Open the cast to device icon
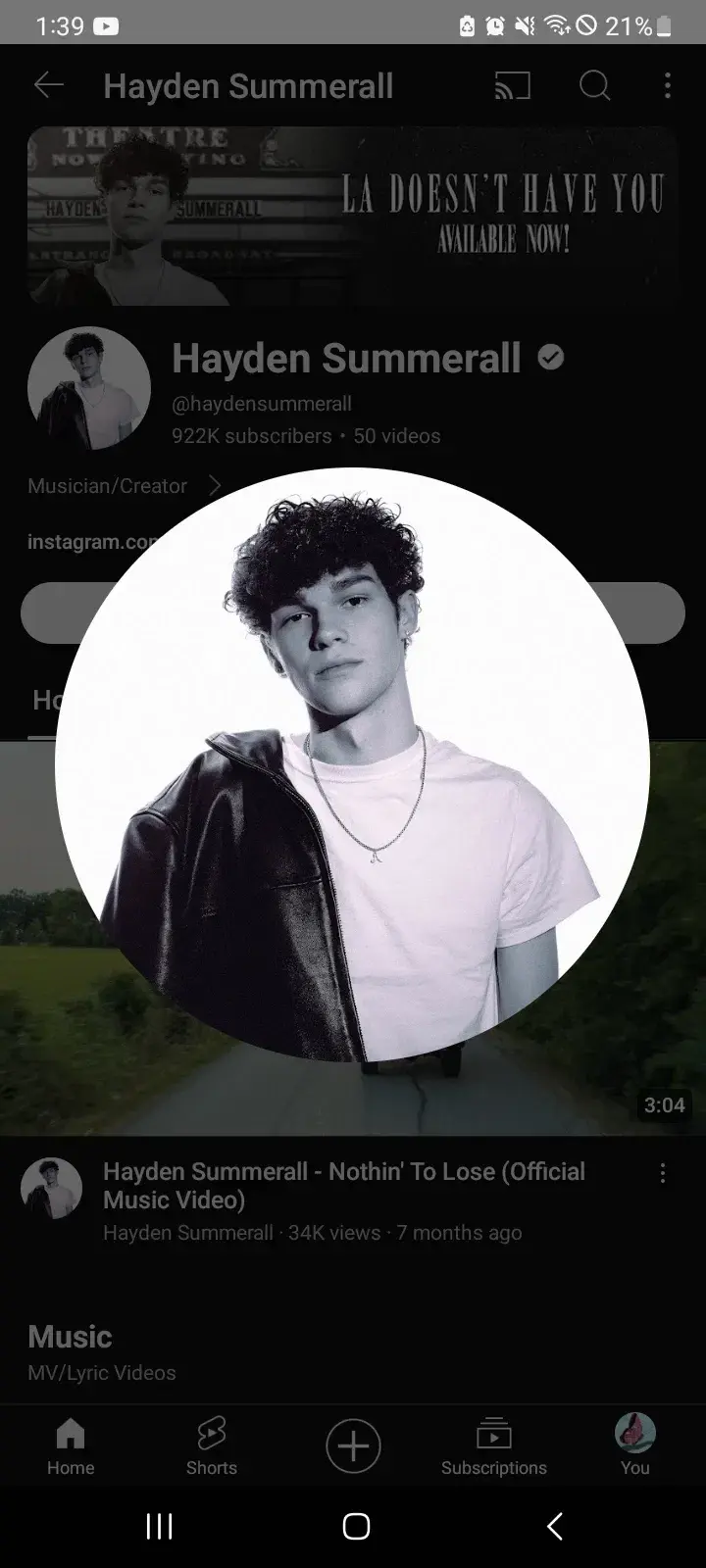706x1568 pixels. 512,86
